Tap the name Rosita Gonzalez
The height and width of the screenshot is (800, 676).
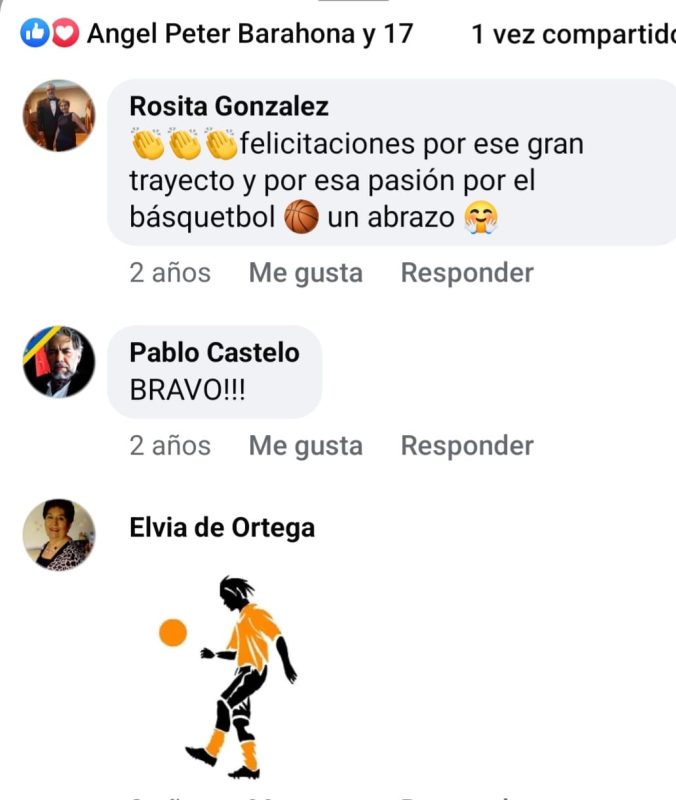229,106
